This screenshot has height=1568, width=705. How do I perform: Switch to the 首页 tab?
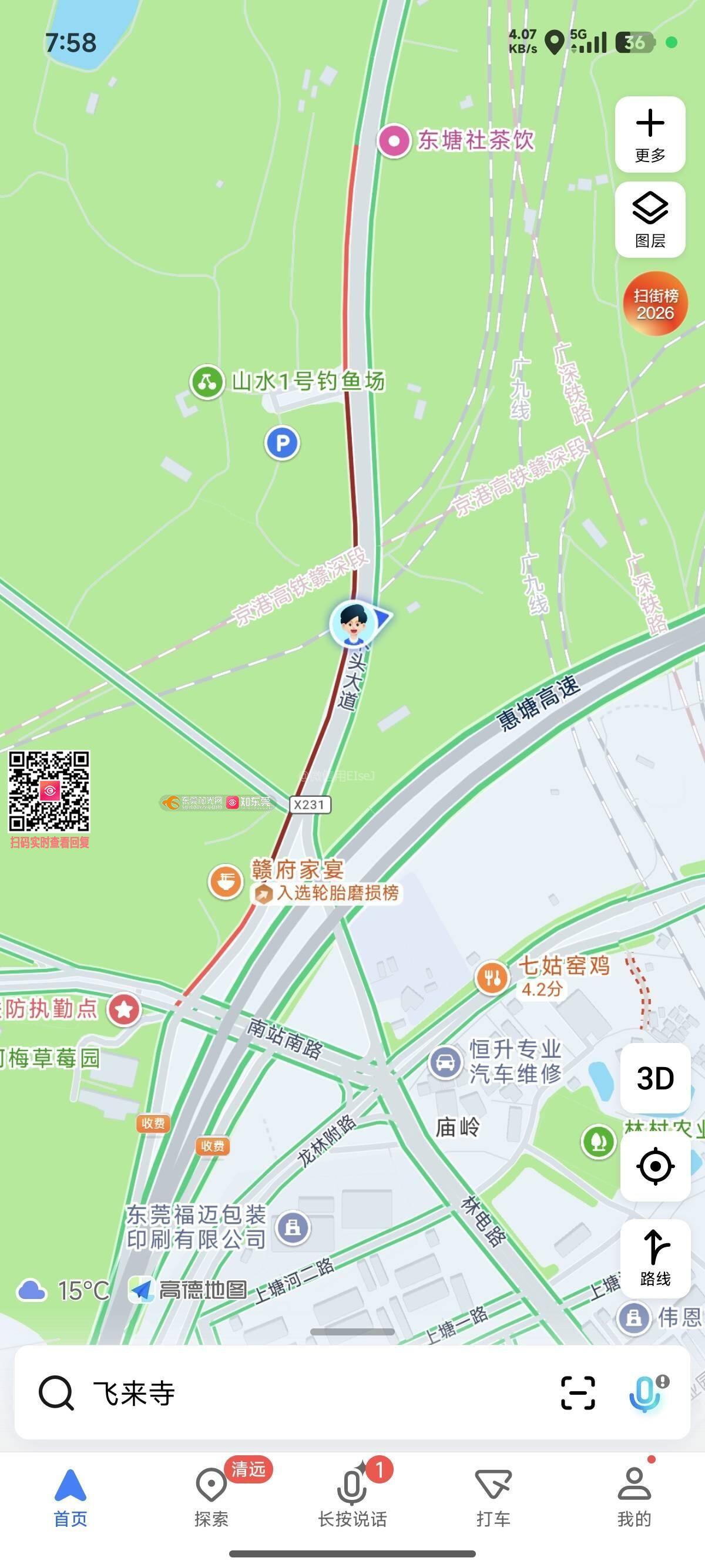click(70, 1498)
